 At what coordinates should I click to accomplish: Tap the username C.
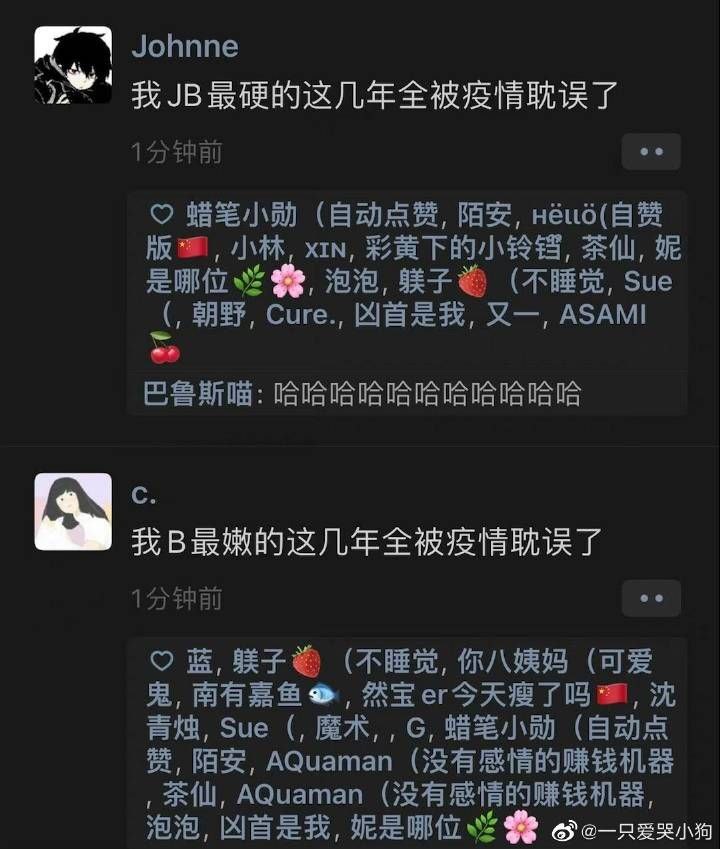pos(143,494)
